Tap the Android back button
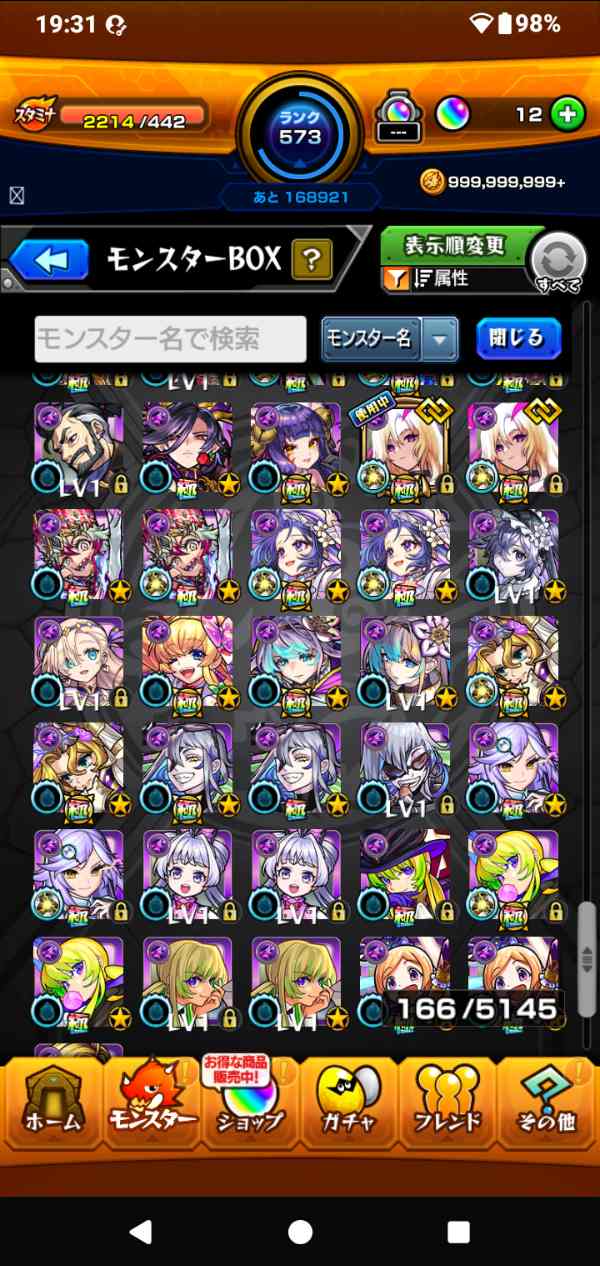This screenshot has width=600, height=1266. [141, 1230]
